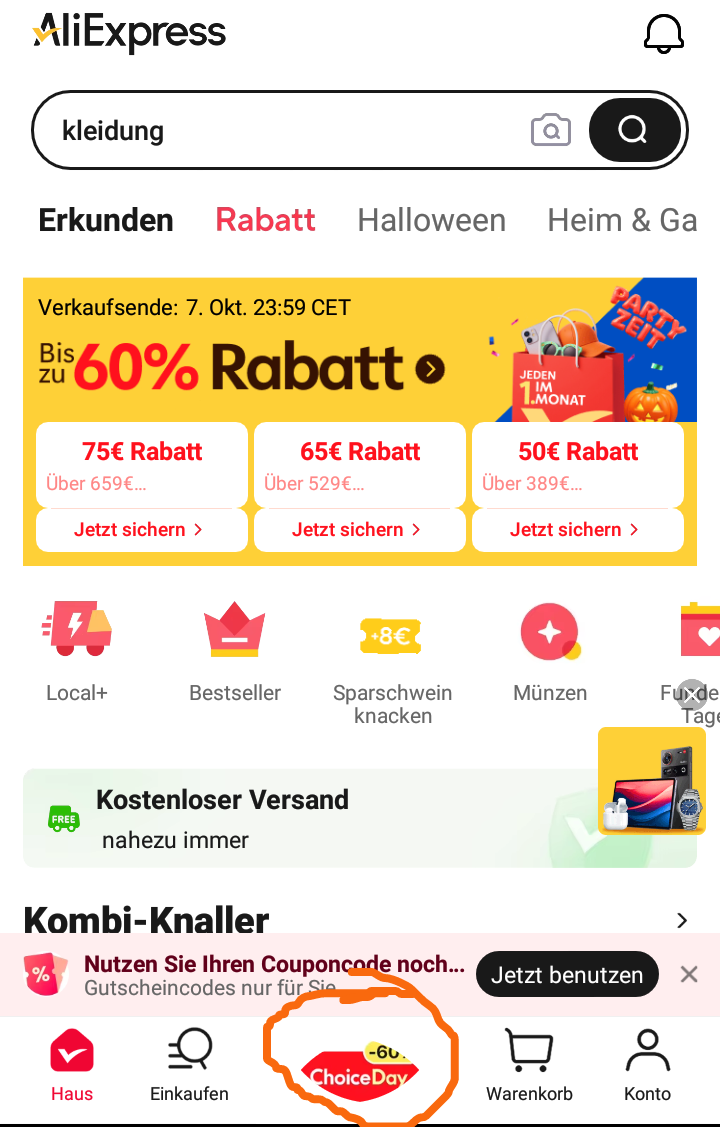Viewport: 721px width, 1127px height.
Task: Claim the 75€ Rabatt coupon
Action: pos(141,529)
